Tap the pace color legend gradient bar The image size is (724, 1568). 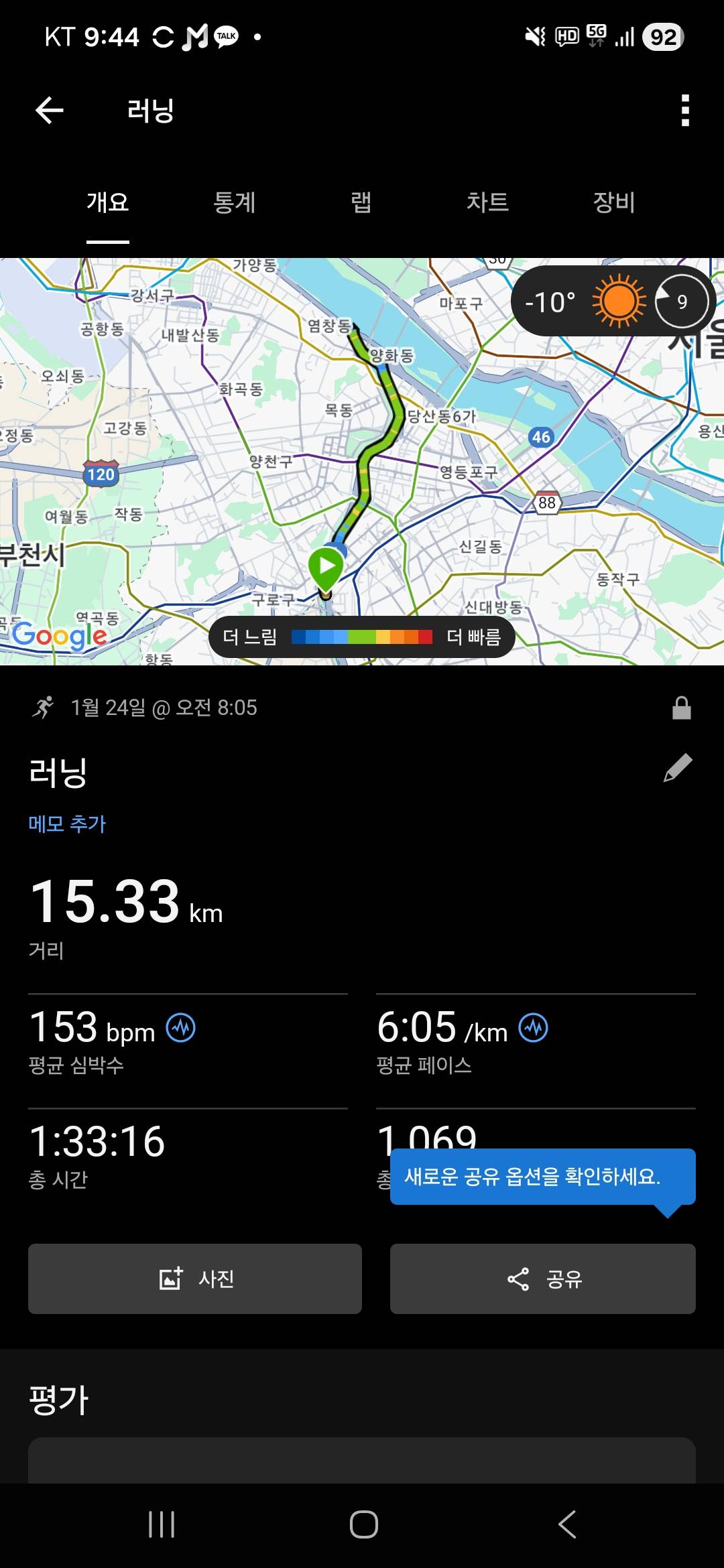[361, 637]
